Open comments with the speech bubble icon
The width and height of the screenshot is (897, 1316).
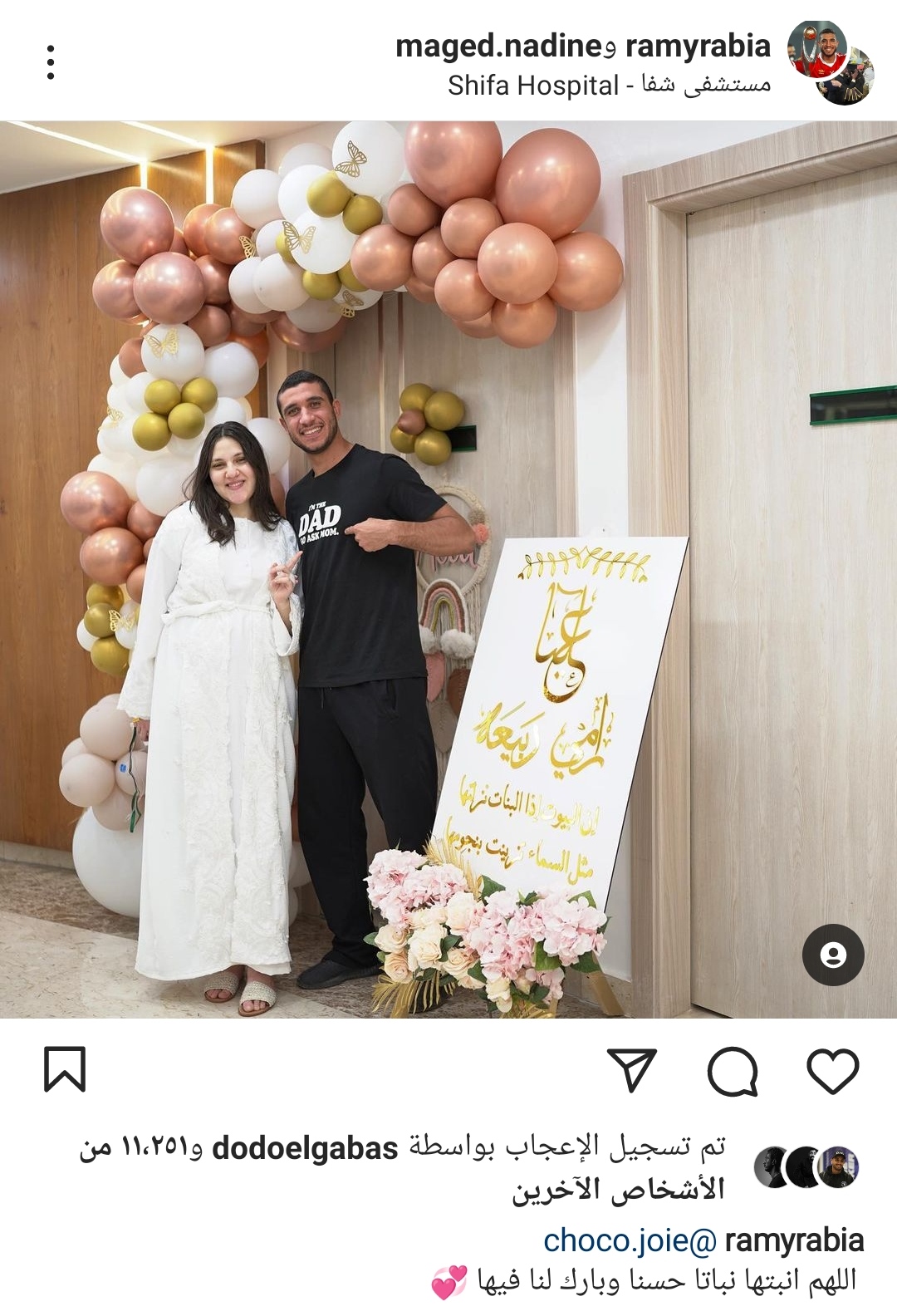tap(732, 1070)
